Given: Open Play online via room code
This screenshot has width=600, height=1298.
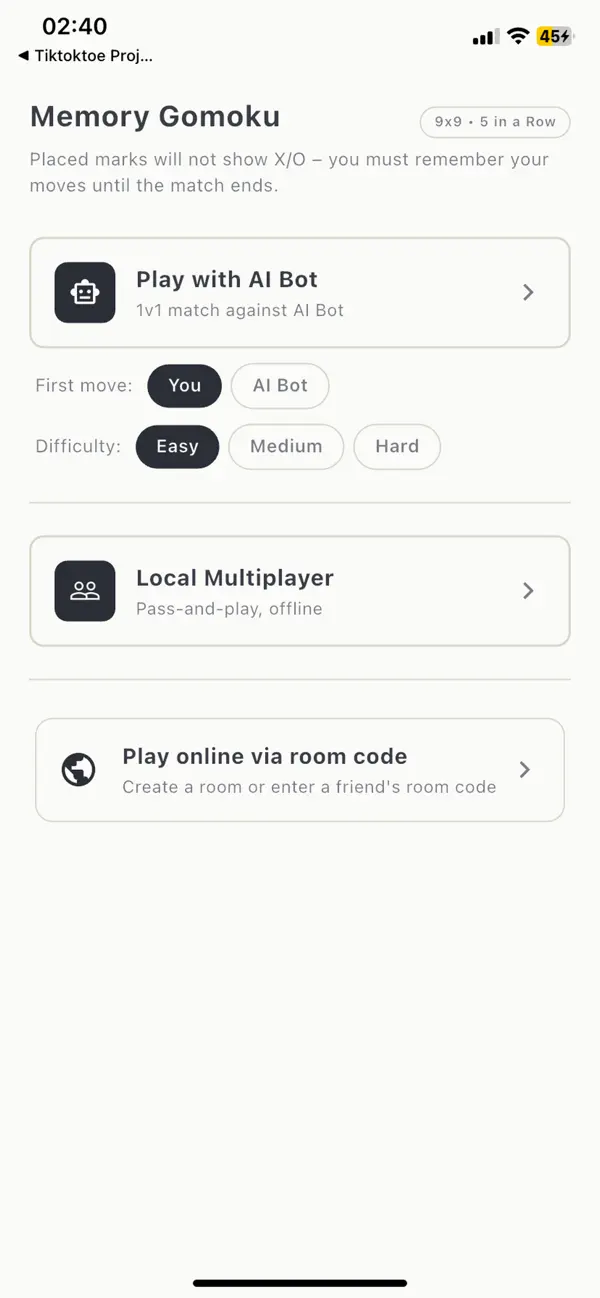Looking at the screenshot, I should pos(300,770).
